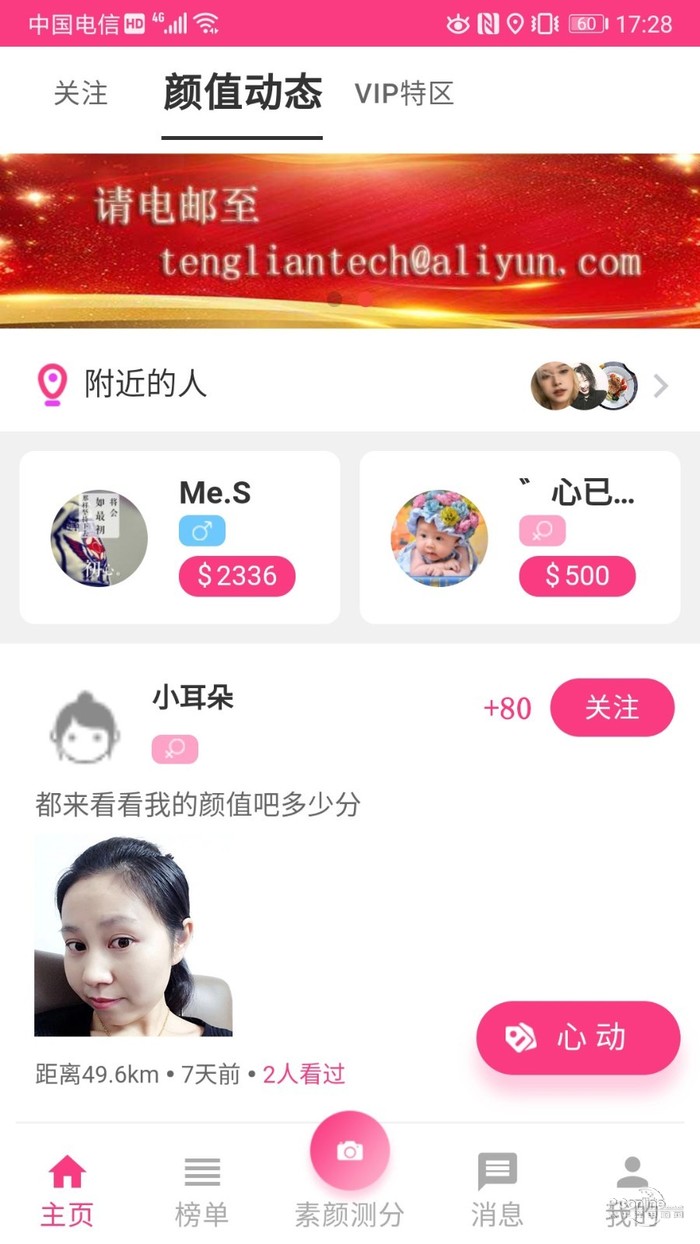Switch to the 关注 tab
This screenshot has width=700, height=1244.
tap(80, 94)
